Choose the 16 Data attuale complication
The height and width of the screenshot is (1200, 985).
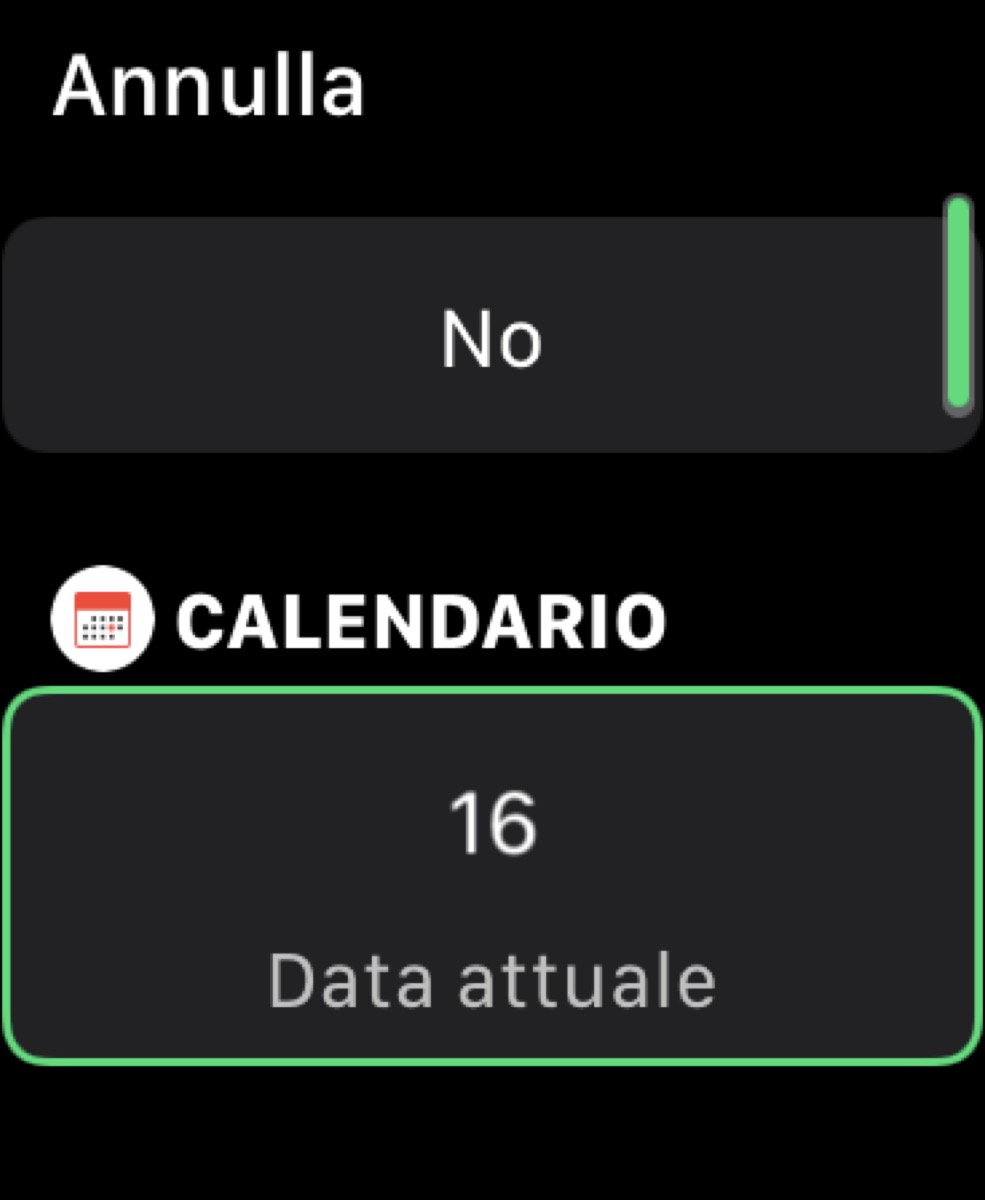coord(492,875)
